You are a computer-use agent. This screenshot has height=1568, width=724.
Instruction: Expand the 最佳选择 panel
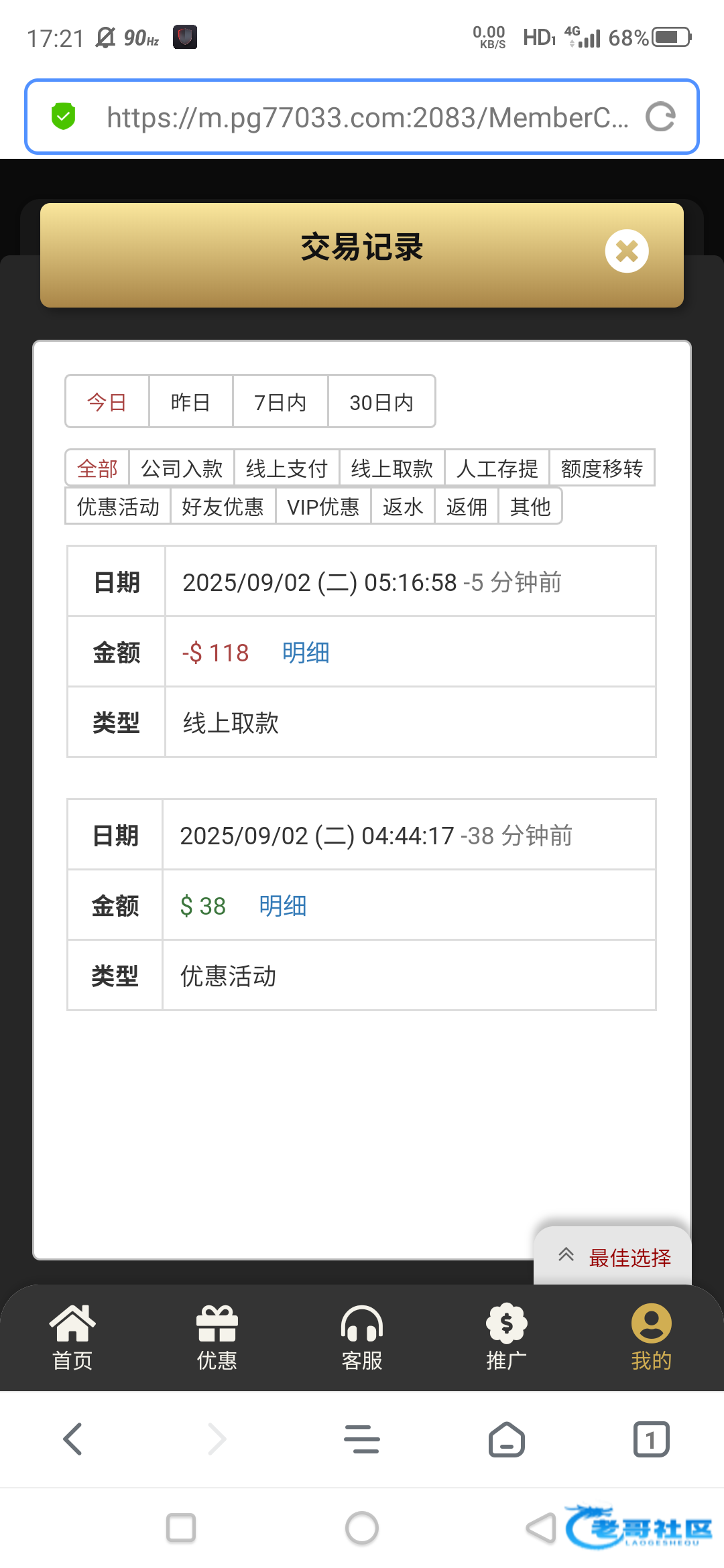pyautogui.click(x=613, y=1257)
